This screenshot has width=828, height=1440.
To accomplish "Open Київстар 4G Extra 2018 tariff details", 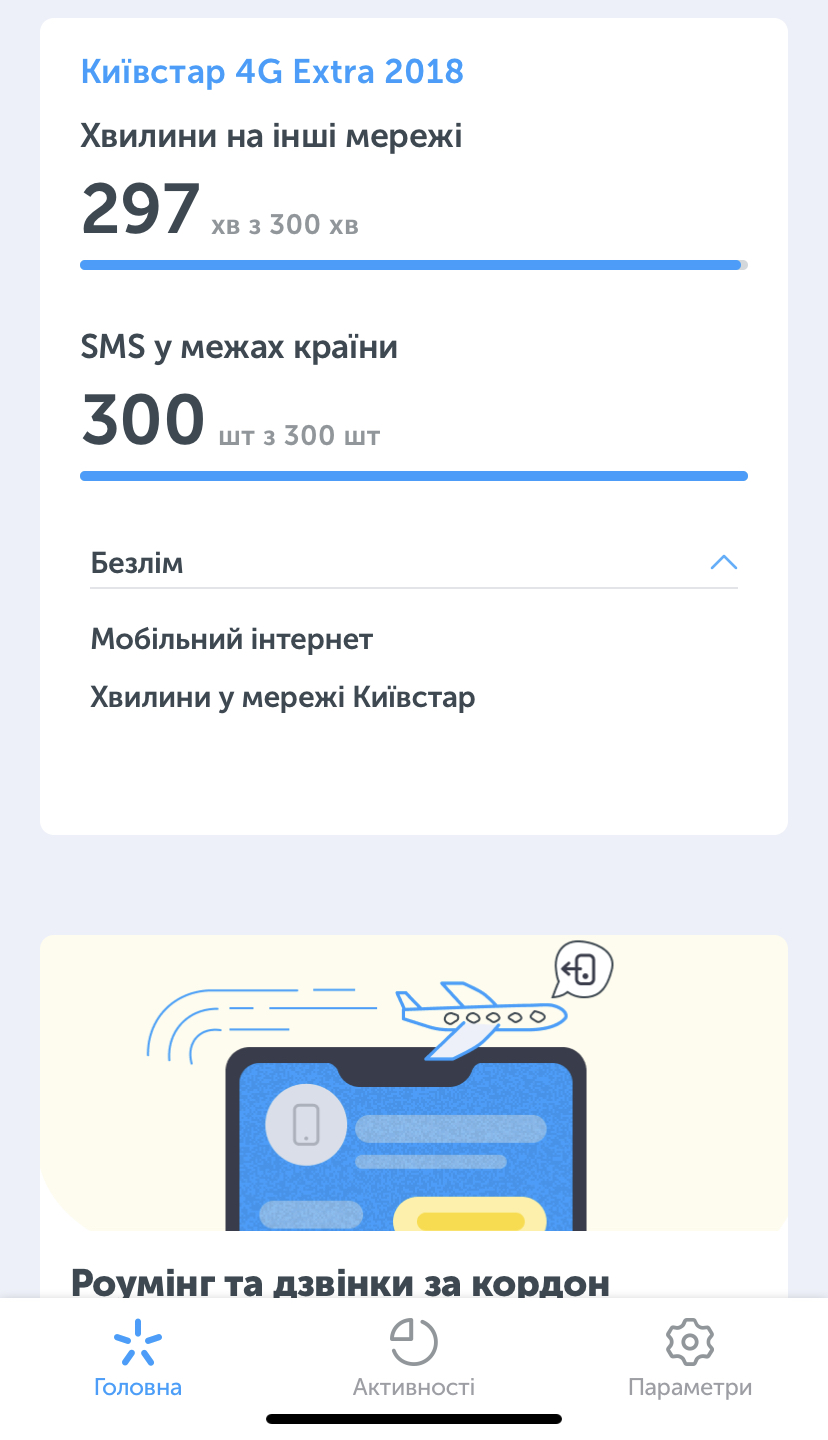I will pos(272,72).
